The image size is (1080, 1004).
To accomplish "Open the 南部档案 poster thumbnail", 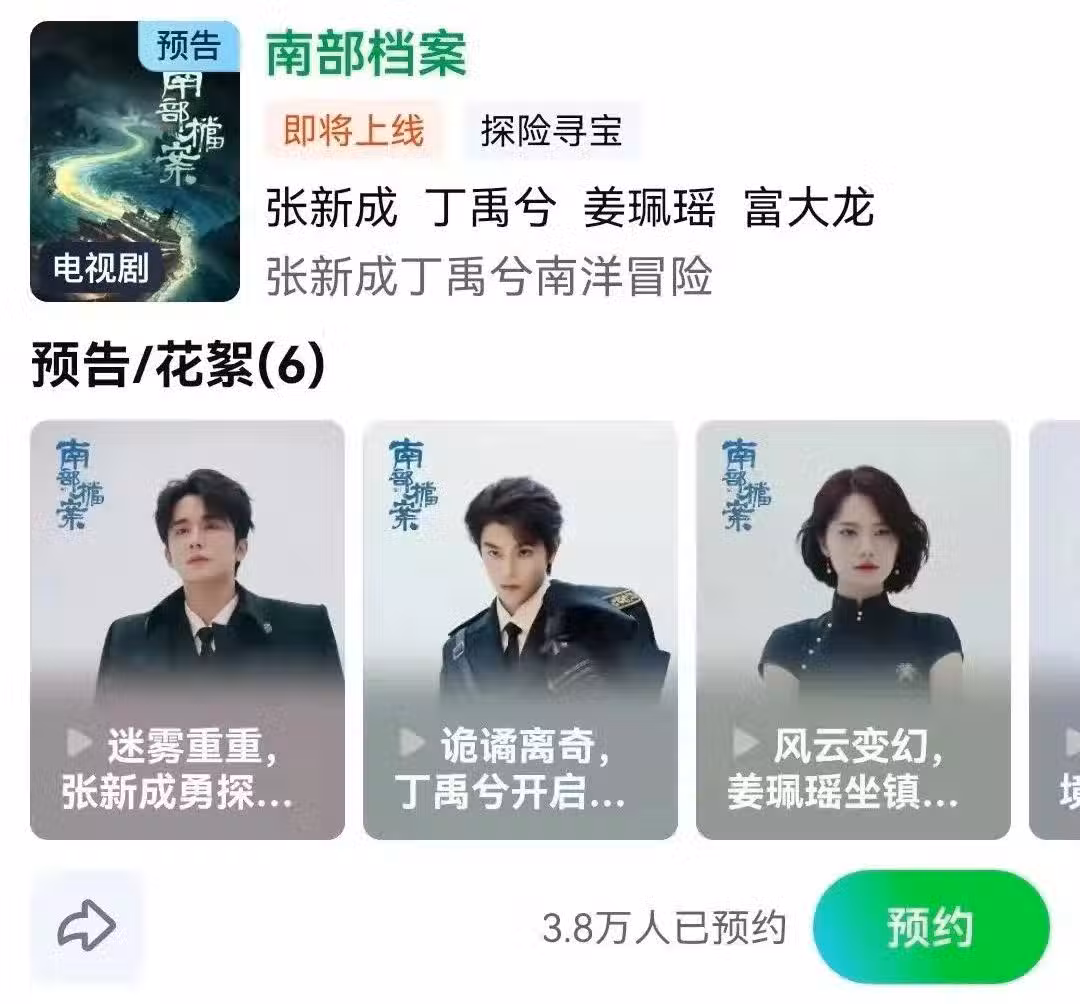I will pyautogui.click(x=135, y=161).
